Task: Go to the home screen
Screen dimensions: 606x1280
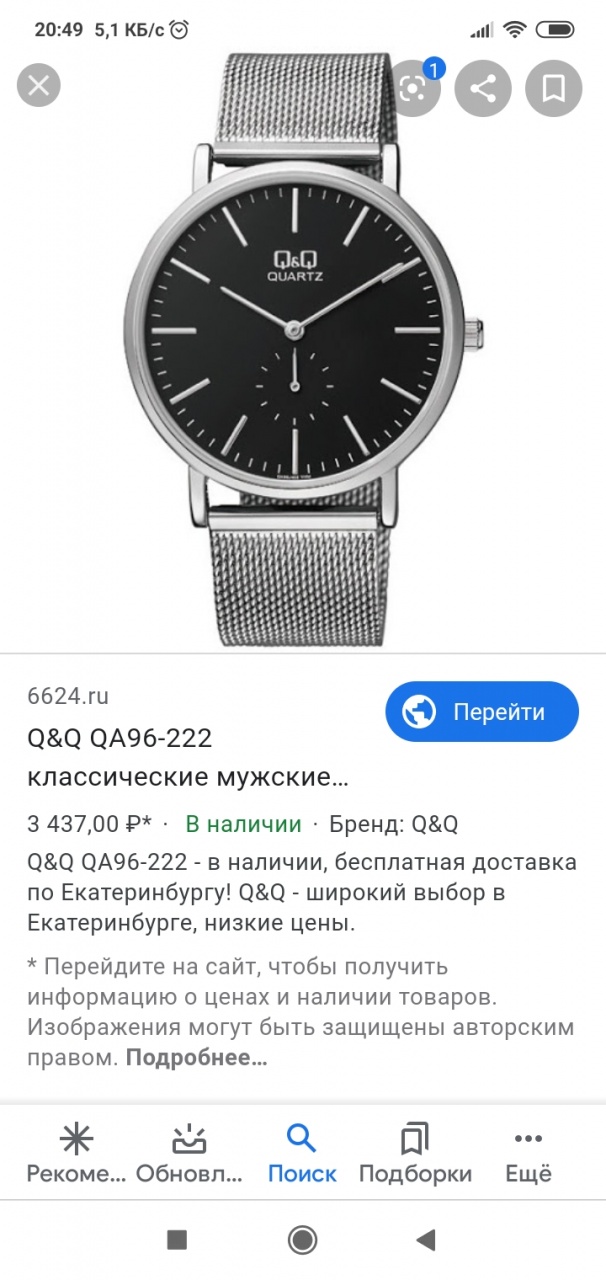Action: click(302, 1241)
